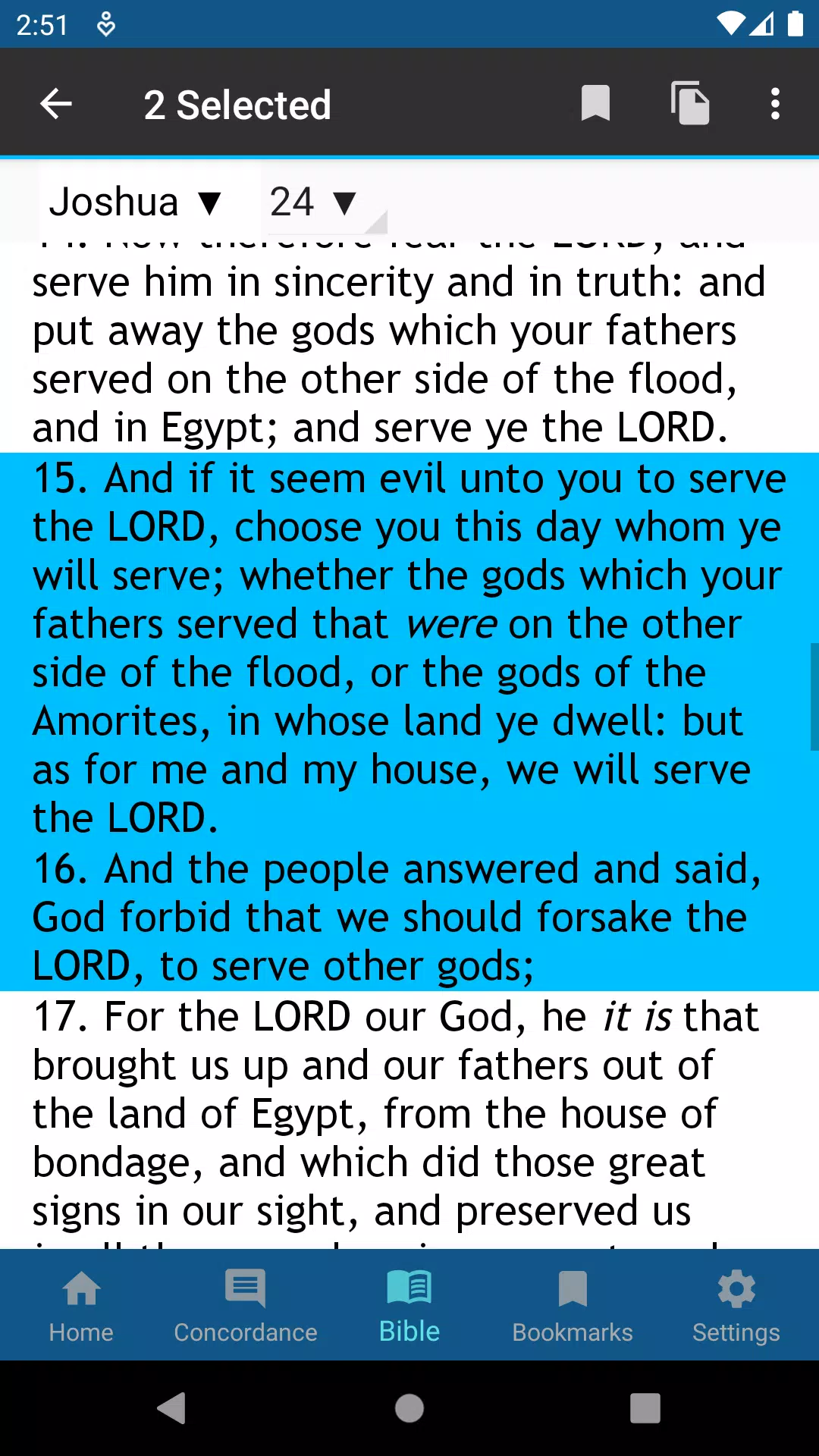Image resolution: width=819 pixels, height=1456 pixels.
Task: Open the overflow menu
Action: click(x=775, y=103)
